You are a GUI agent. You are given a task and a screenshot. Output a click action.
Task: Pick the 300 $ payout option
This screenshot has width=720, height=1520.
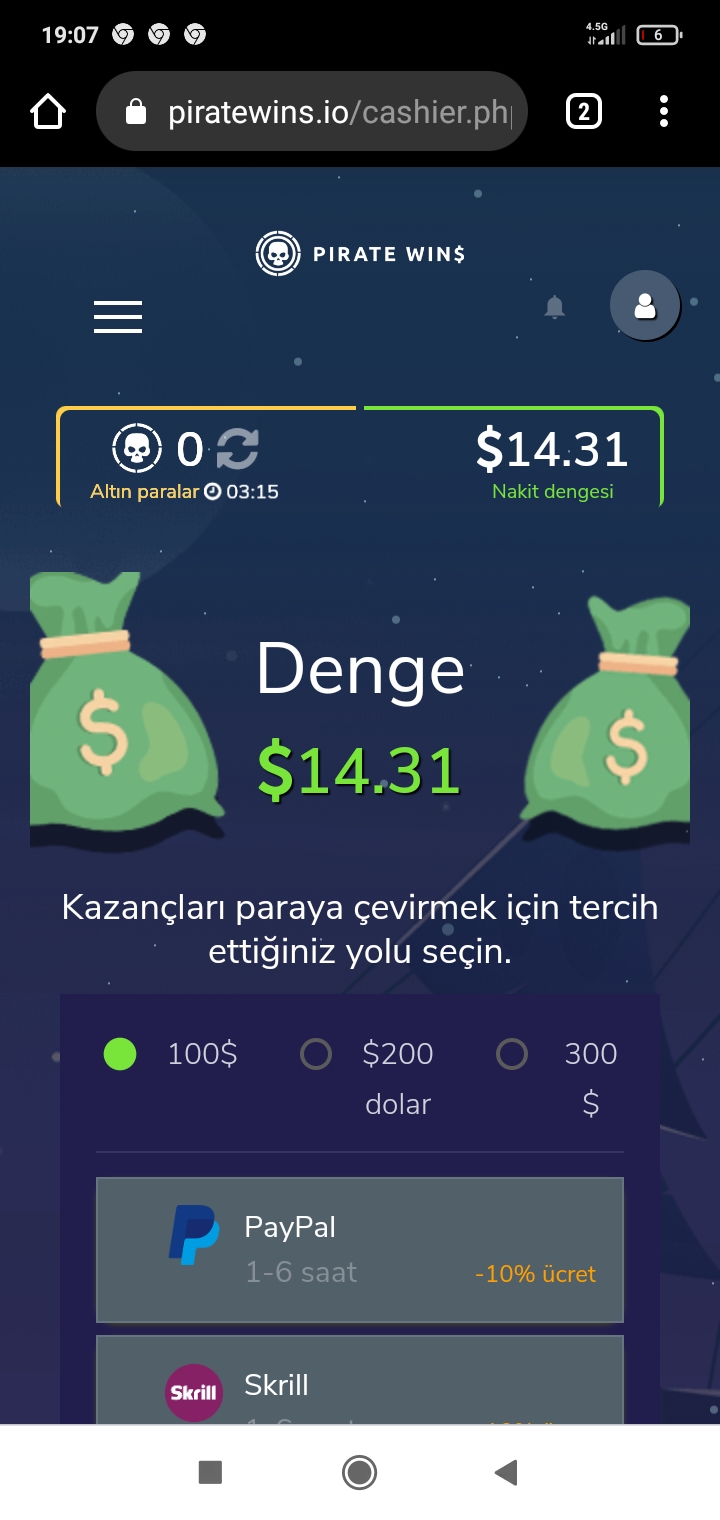512,1054
